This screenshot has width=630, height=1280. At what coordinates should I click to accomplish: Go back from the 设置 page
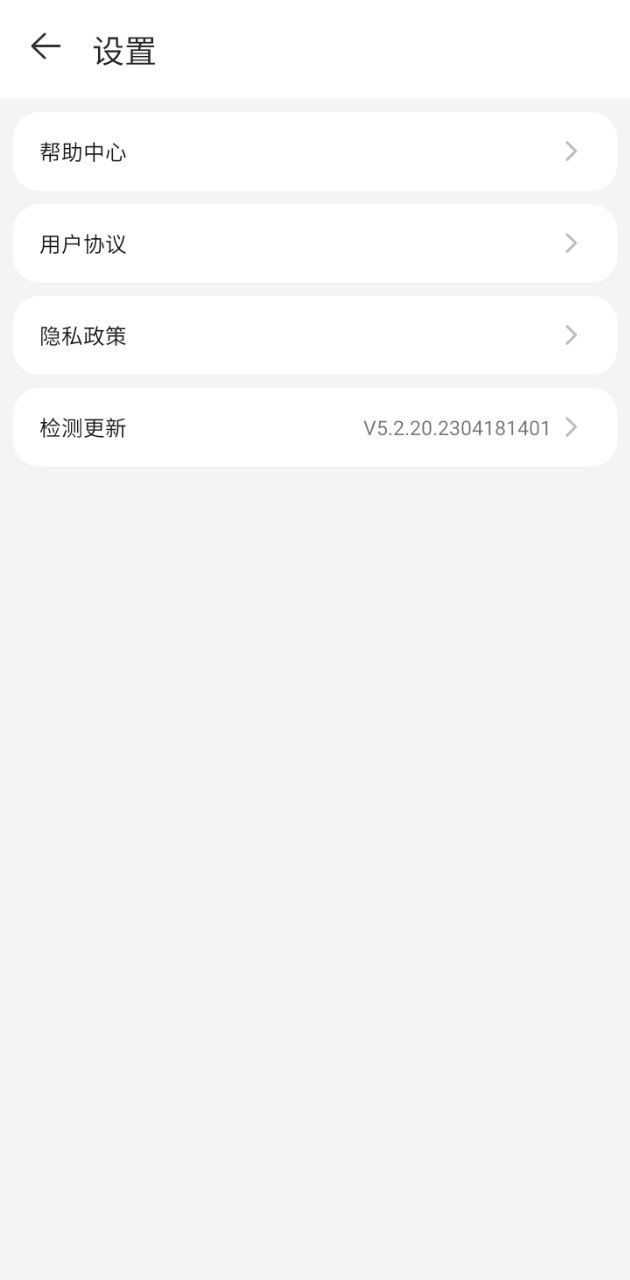(x=45, y=46)
